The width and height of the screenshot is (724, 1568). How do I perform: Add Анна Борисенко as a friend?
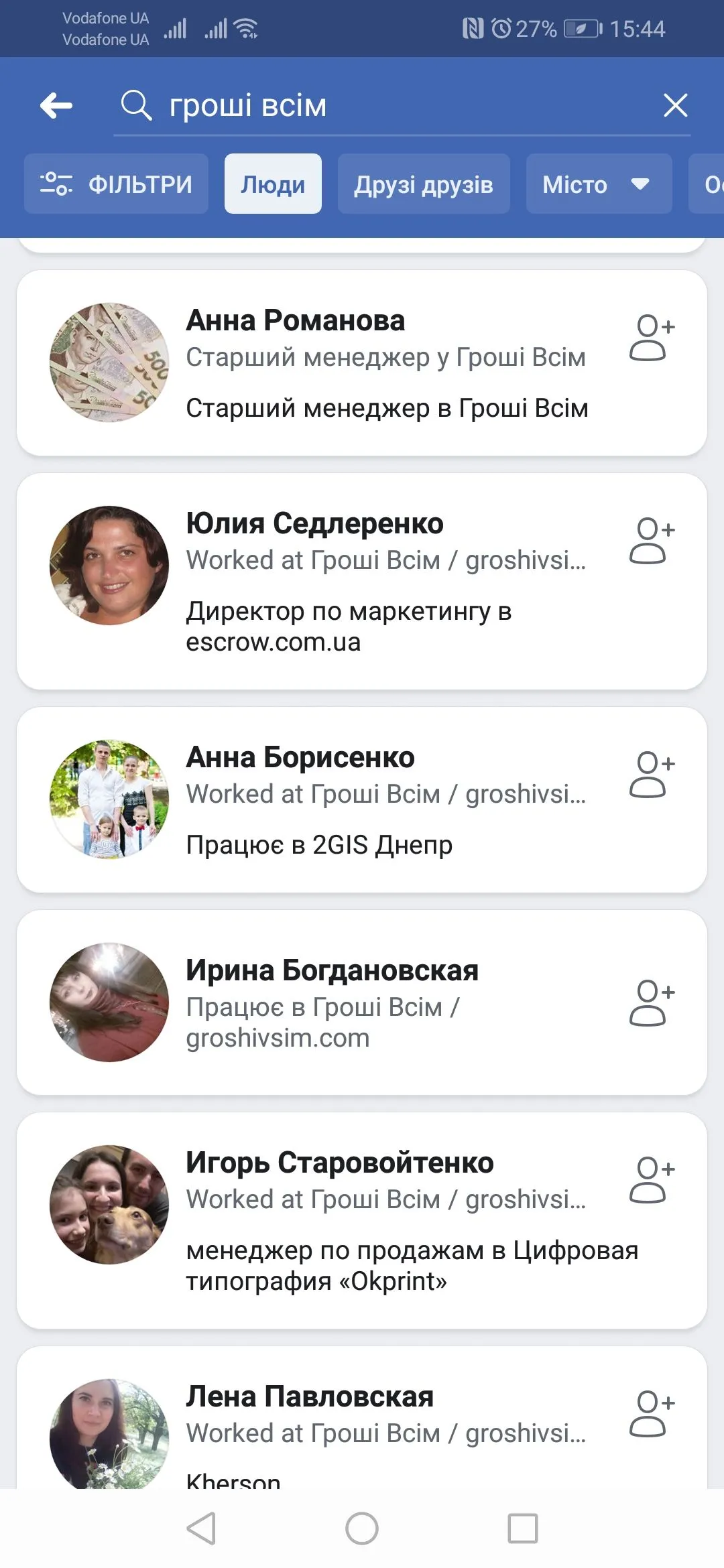pyautogui.click(x=651, y=774)
